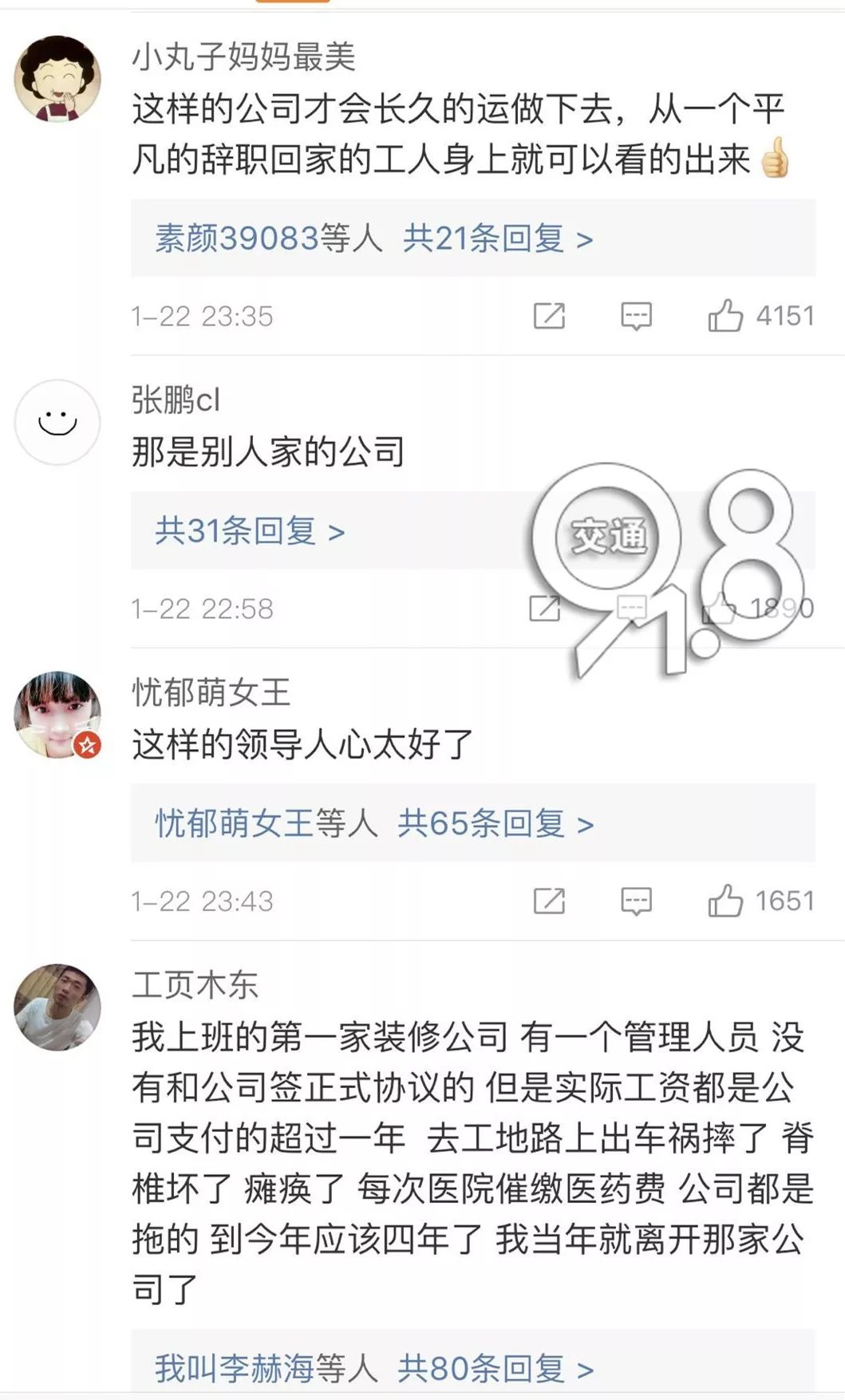Like 小丸子妈妈最美's comment
This screenshot has height=1400, width=845.
(725, 317)
